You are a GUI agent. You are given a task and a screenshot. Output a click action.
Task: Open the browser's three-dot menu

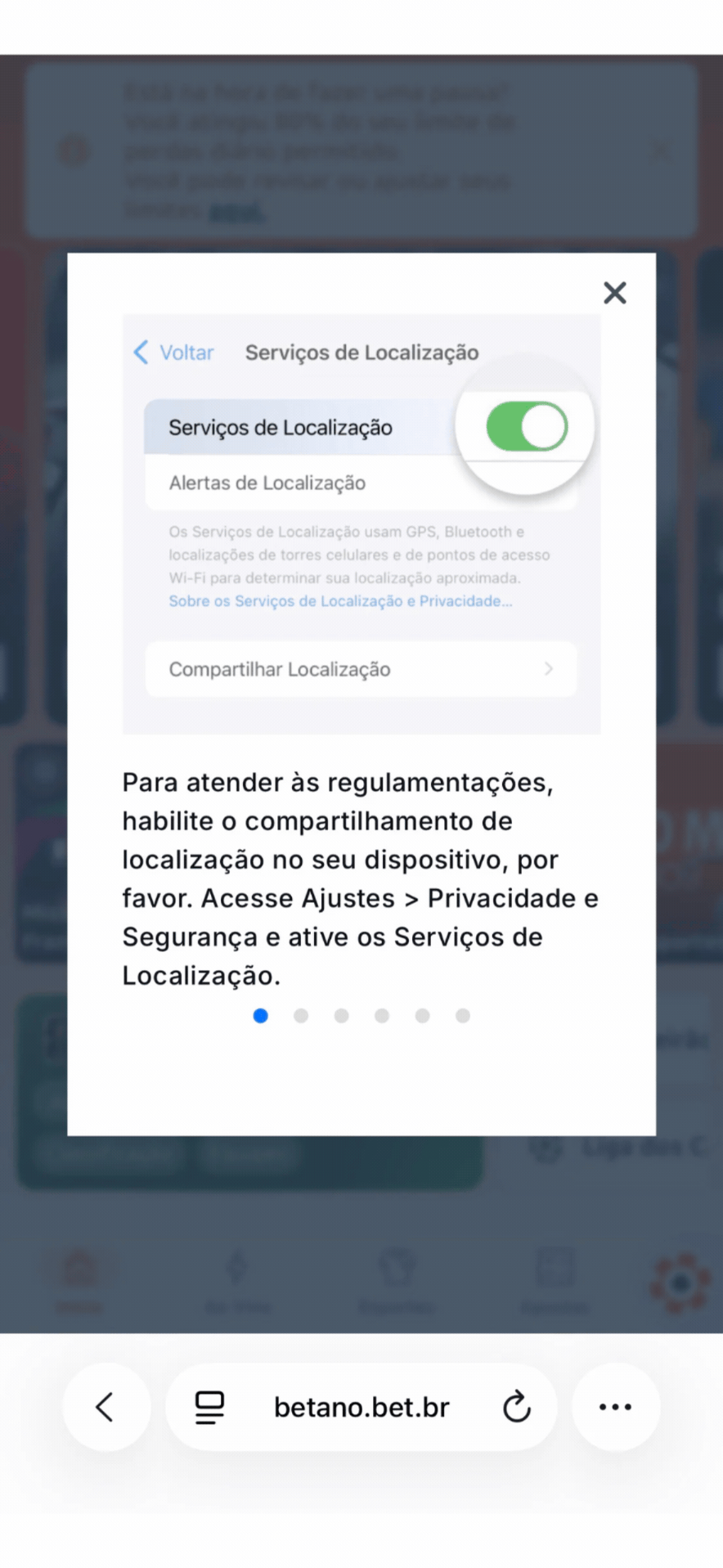click(615, 1407)
